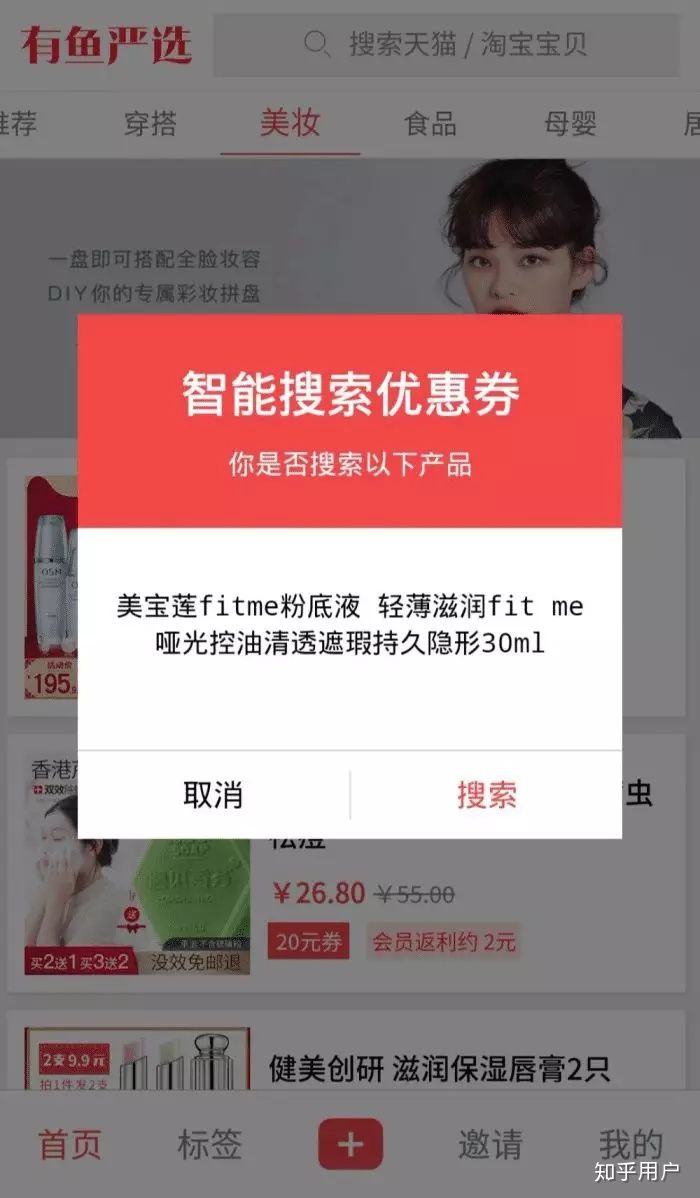Confirm the product search with 搜索
This screenshot has height=1198, width=700.
[487, 795]
